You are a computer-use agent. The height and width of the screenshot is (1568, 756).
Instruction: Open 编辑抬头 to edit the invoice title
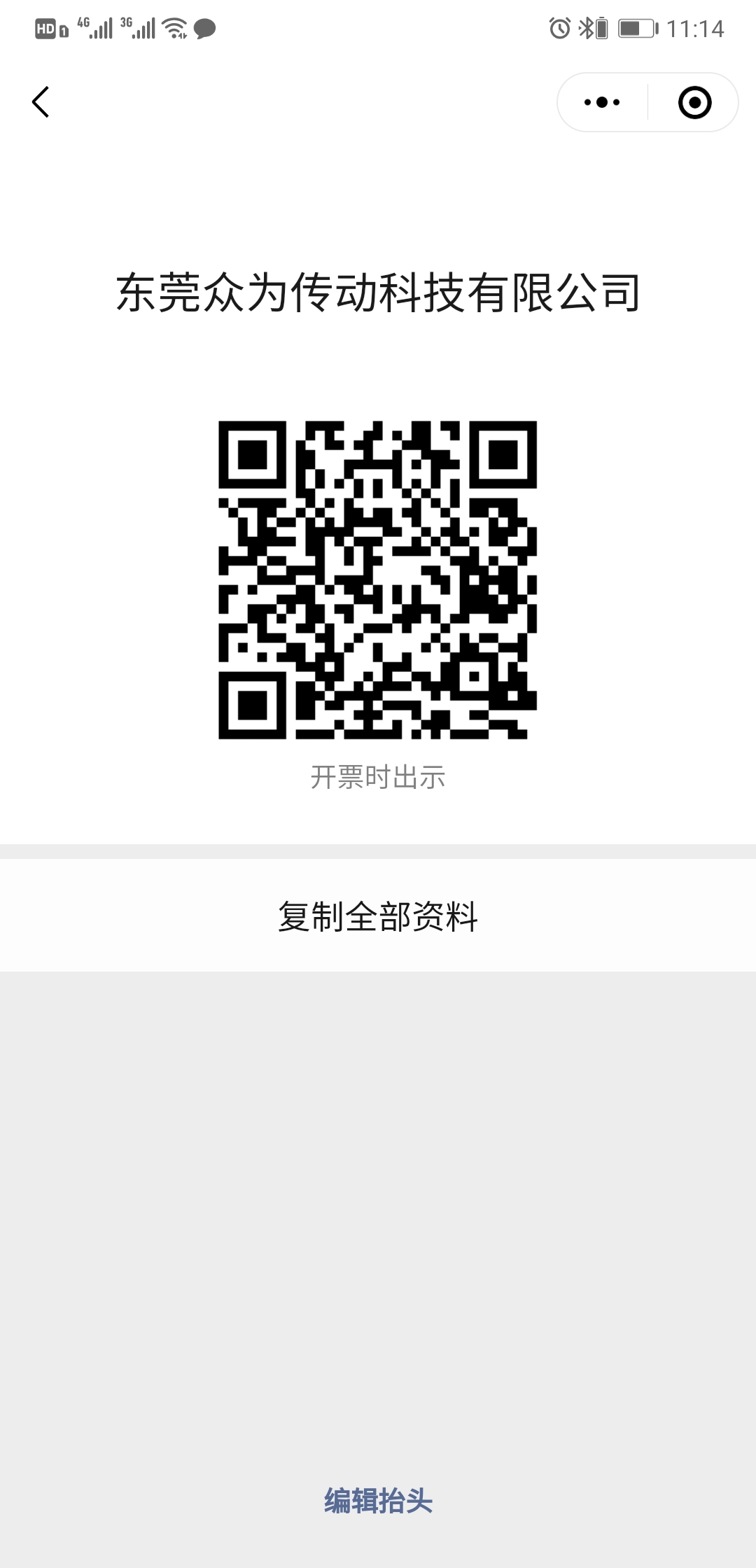click(378, 1501)
